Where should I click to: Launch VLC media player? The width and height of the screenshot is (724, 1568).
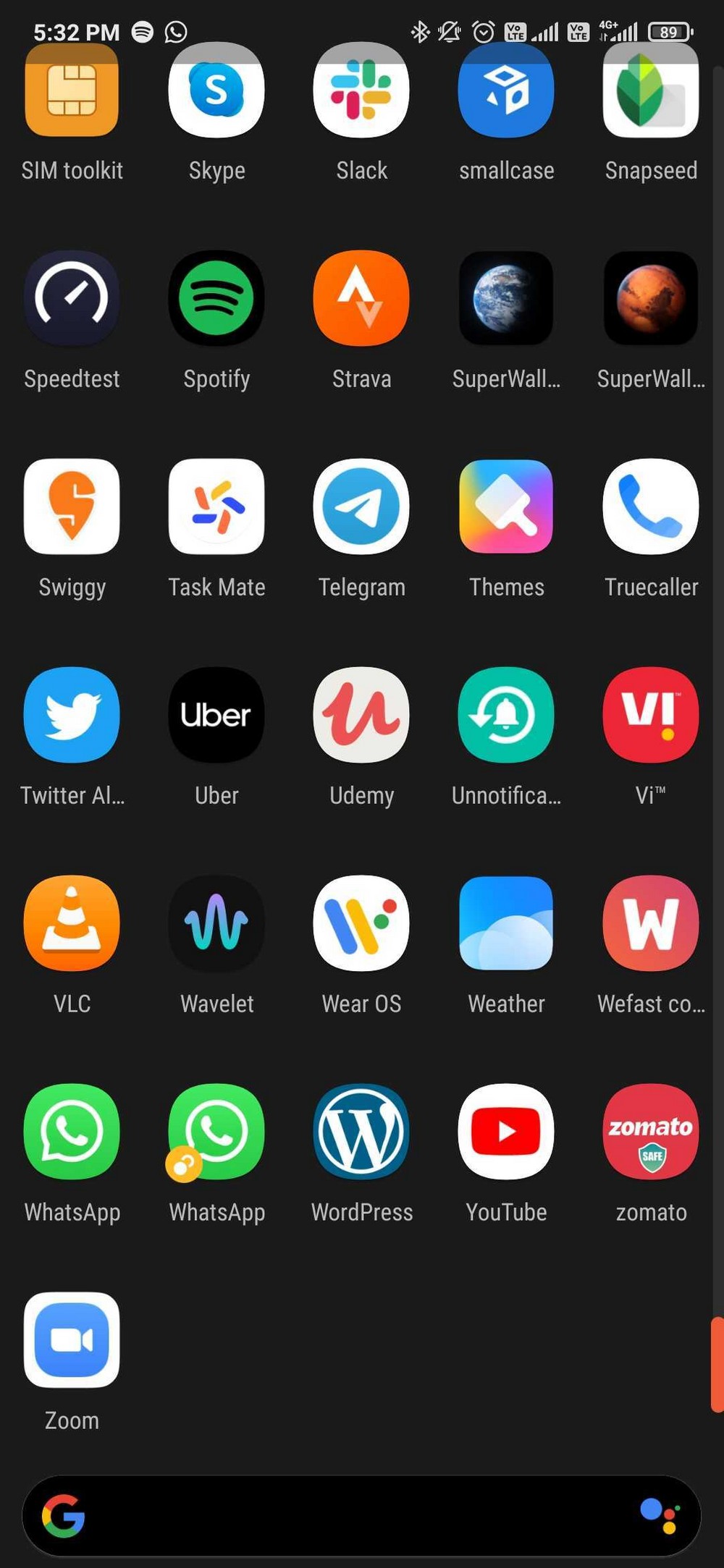tap(72, 923)
